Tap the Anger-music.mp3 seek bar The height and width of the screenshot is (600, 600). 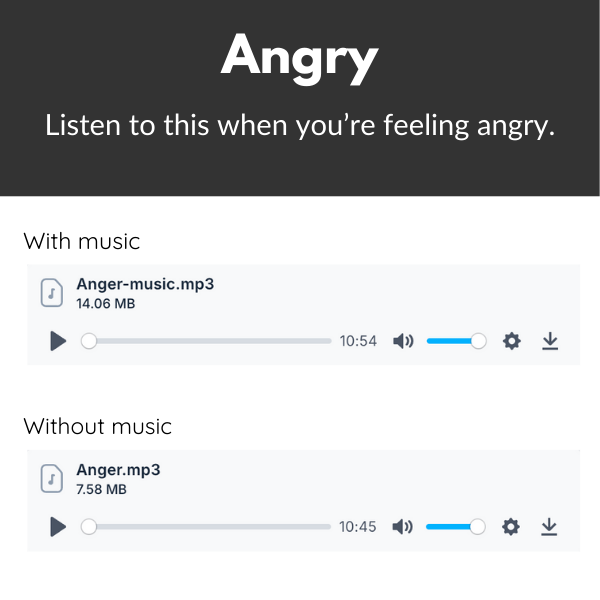[x=210, y=341]
